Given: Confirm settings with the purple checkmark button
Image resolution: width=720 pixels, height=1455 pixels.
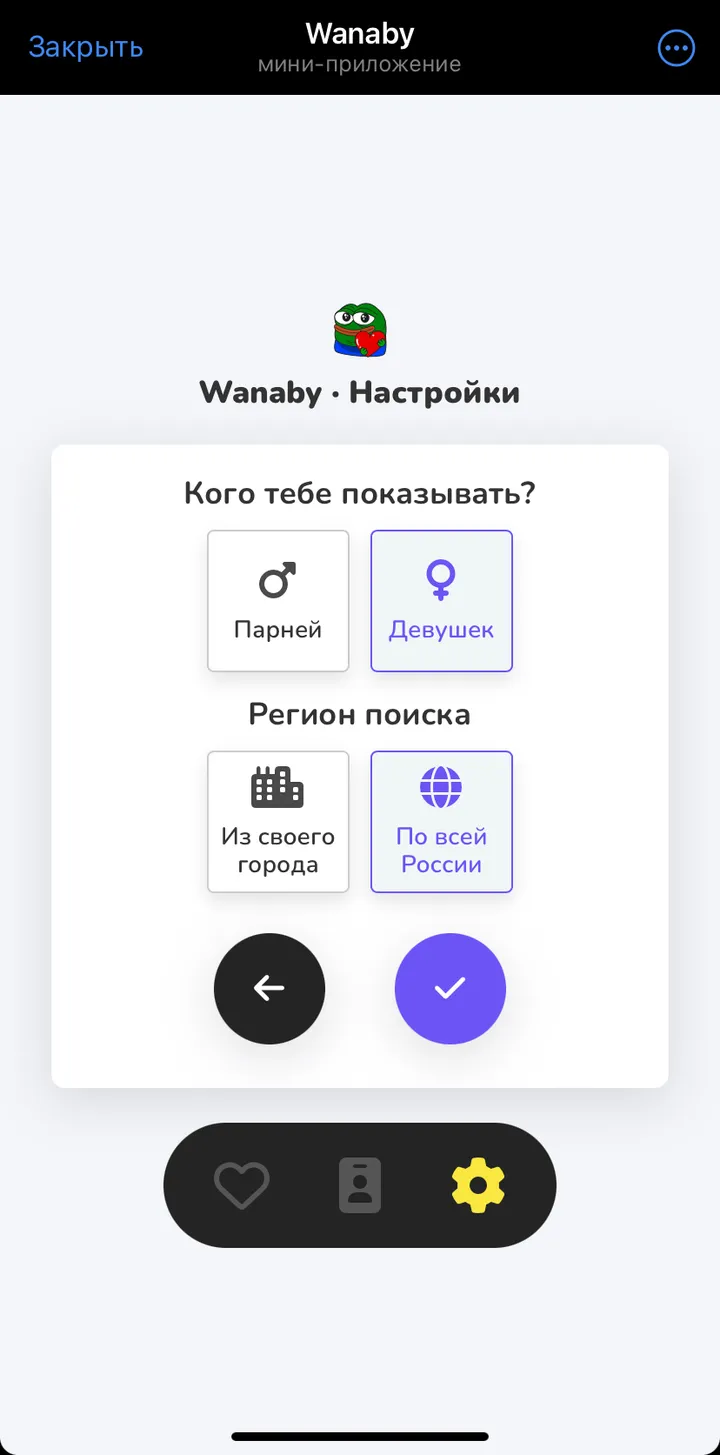Looking at the screenshot, I should click(450, 988).
